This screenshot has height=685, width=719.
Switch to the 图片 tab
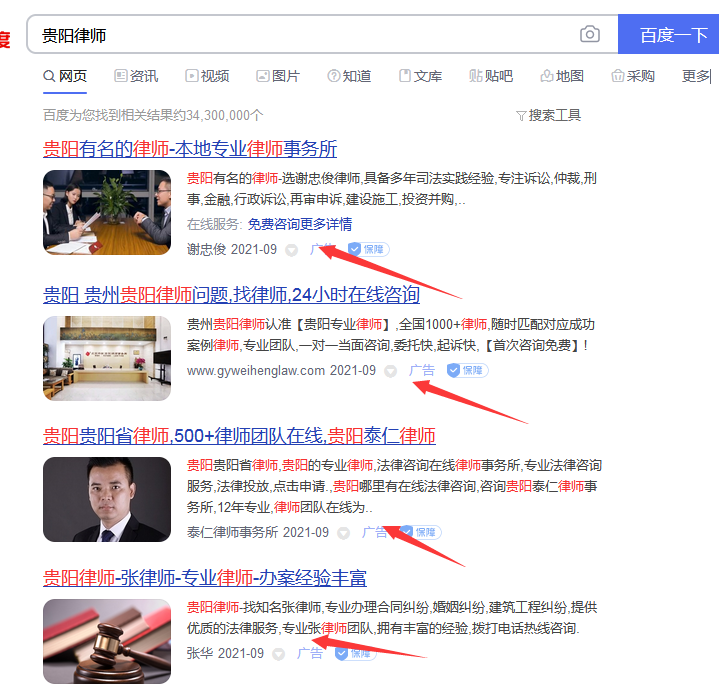tap(278, 76)
